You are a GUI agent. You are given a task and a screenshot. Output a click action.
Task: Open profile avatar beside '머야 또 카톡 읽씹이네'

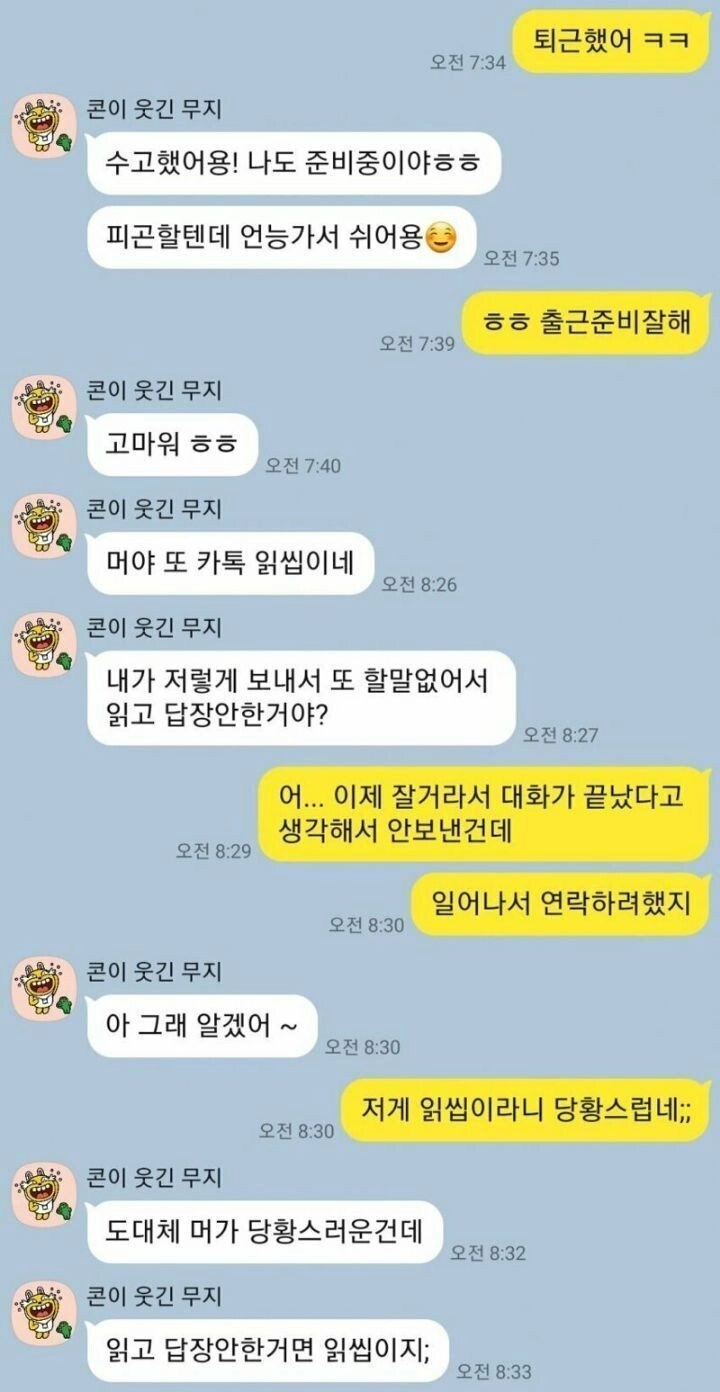click(x=44, y=527)
